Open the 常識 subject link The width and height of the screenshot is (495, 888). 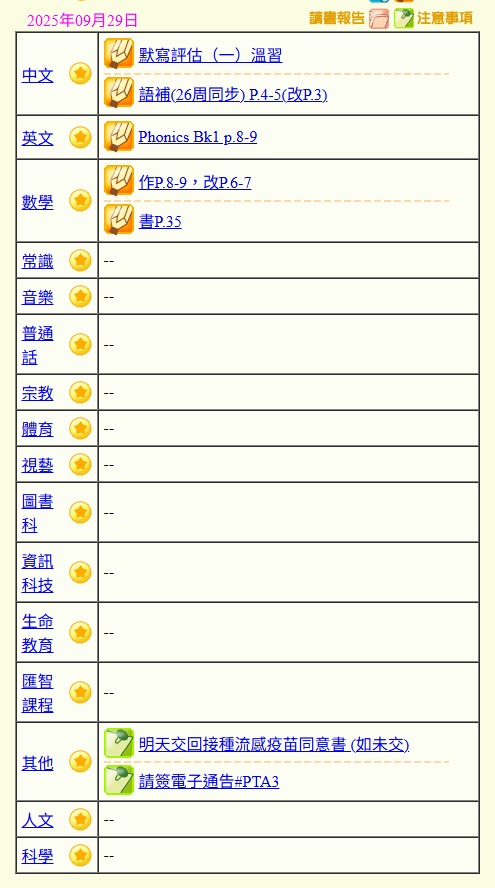pos(38,261)
